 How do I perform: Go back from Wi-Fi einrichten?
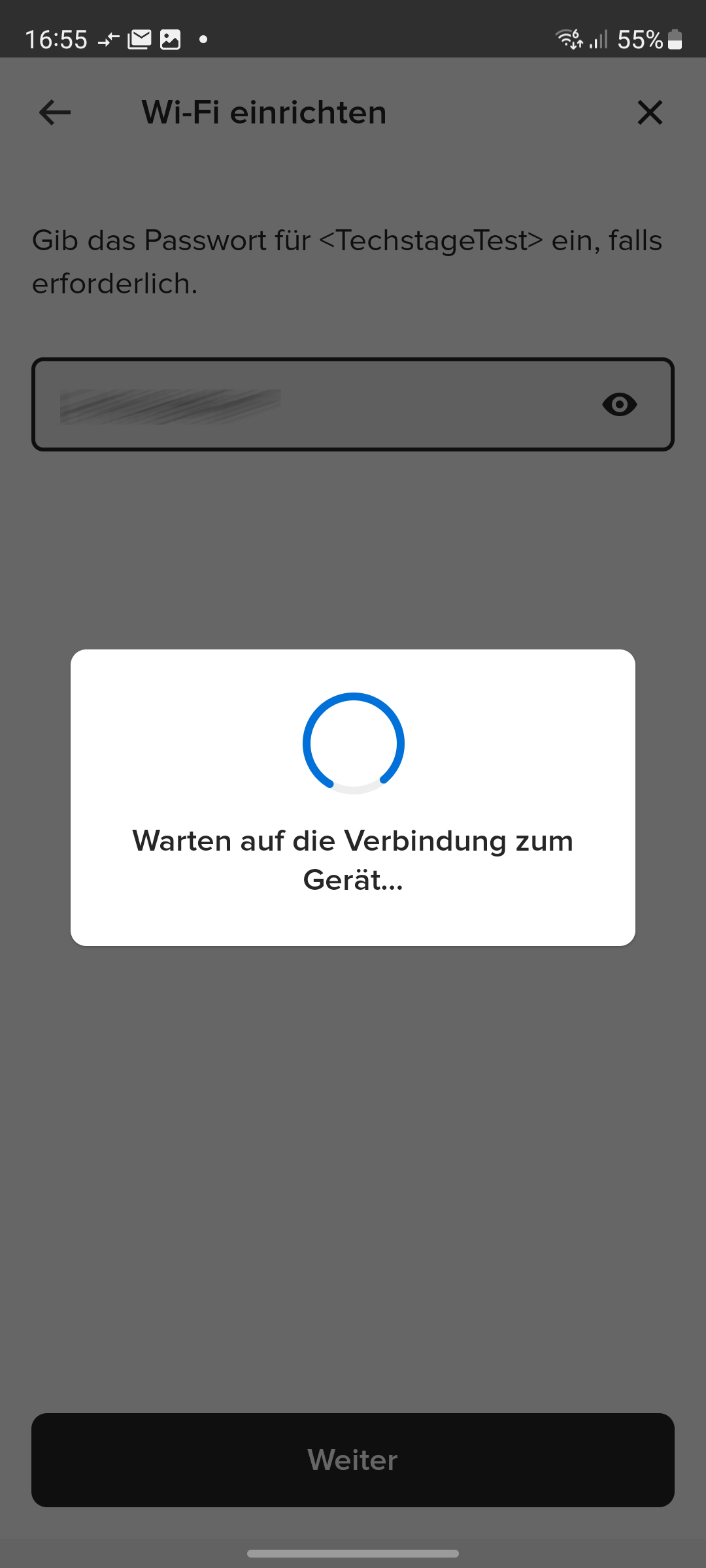[x=55, y=112]
